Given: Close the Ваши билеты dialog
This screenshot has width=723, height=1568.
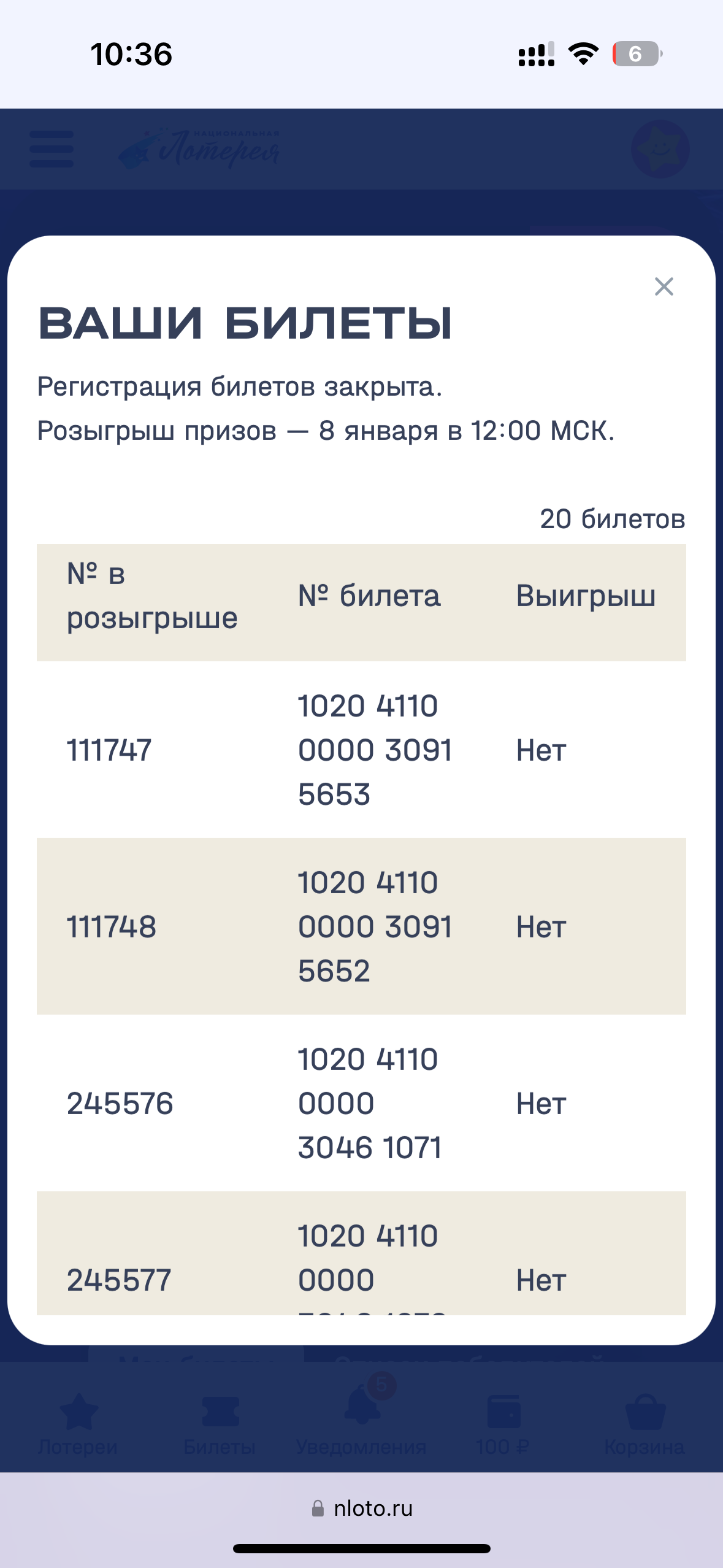Looking at the screenshot, I should [x=664, y=286].
